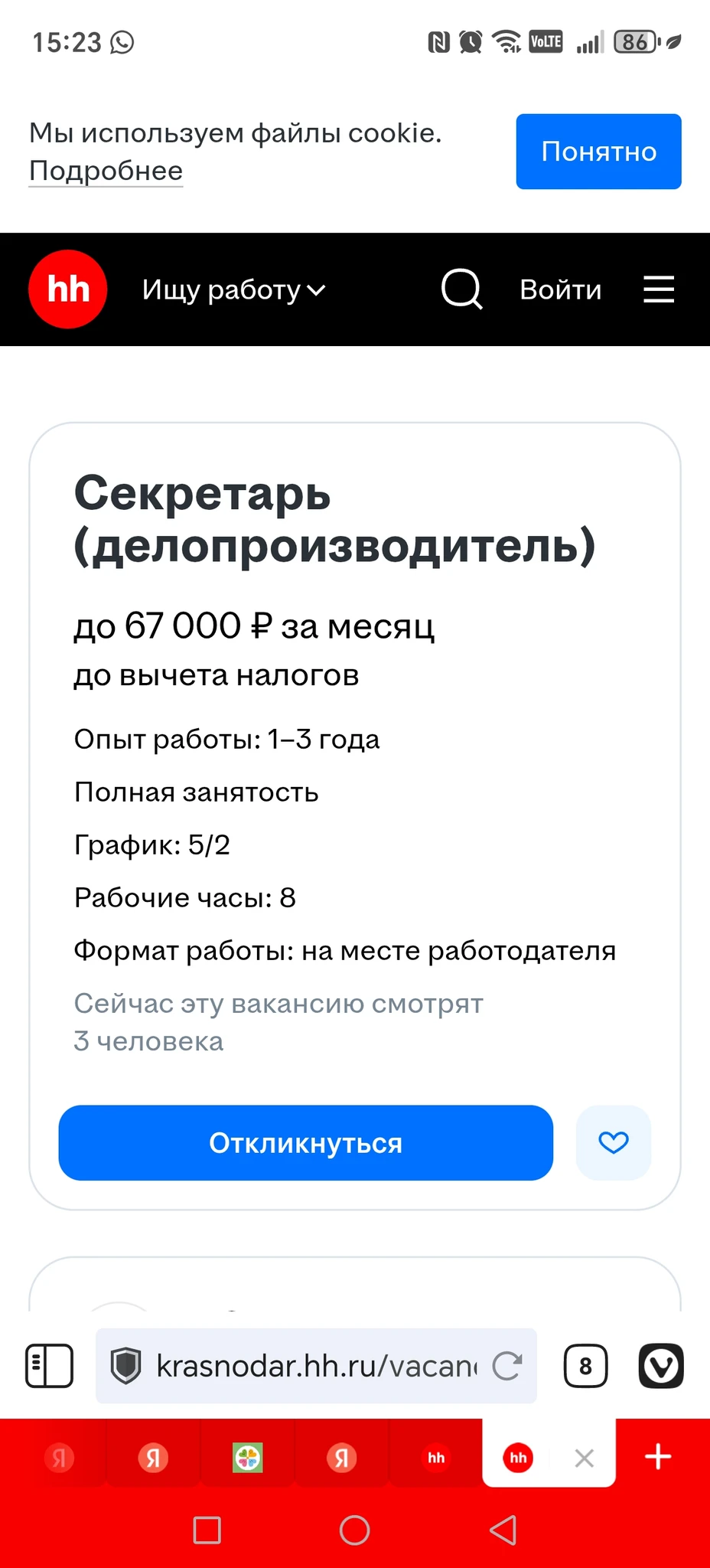This screenshot has height=1568, width=710.
Task: Reload the page with the refresh icon
Action: pos(506,1366)
